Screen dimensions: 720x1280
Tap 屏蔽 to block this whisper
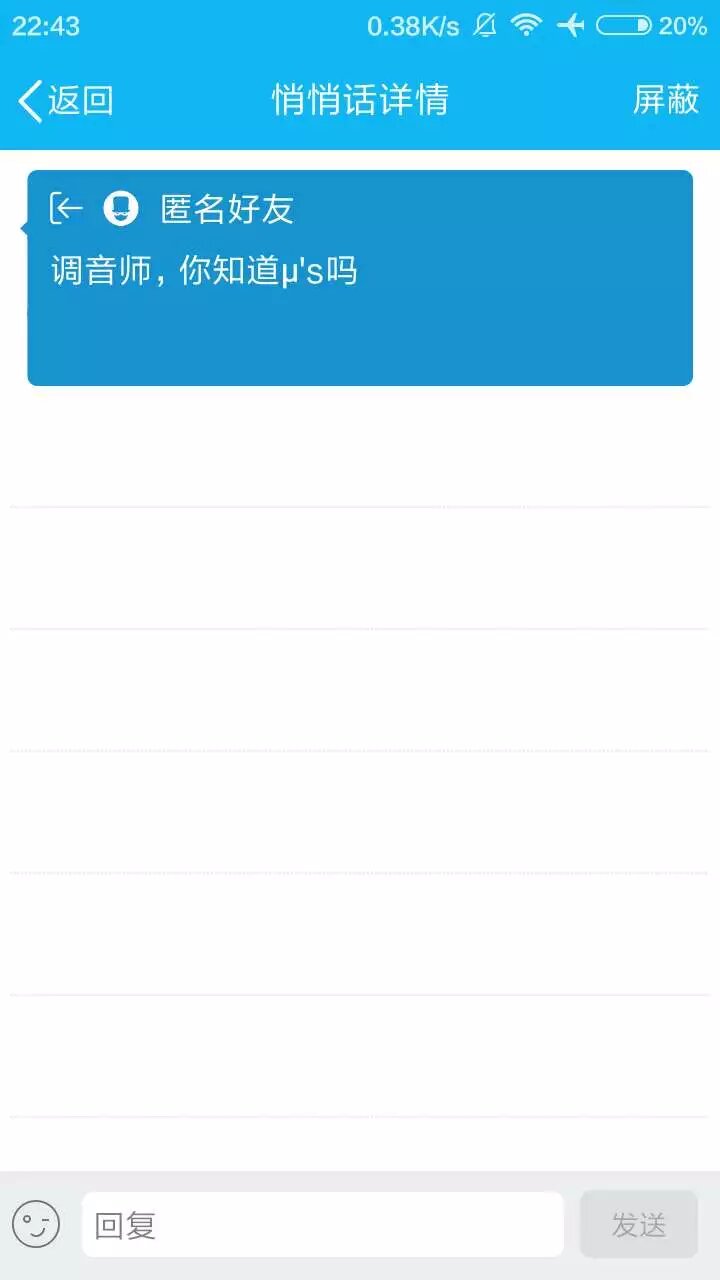[x=665, y=100]
